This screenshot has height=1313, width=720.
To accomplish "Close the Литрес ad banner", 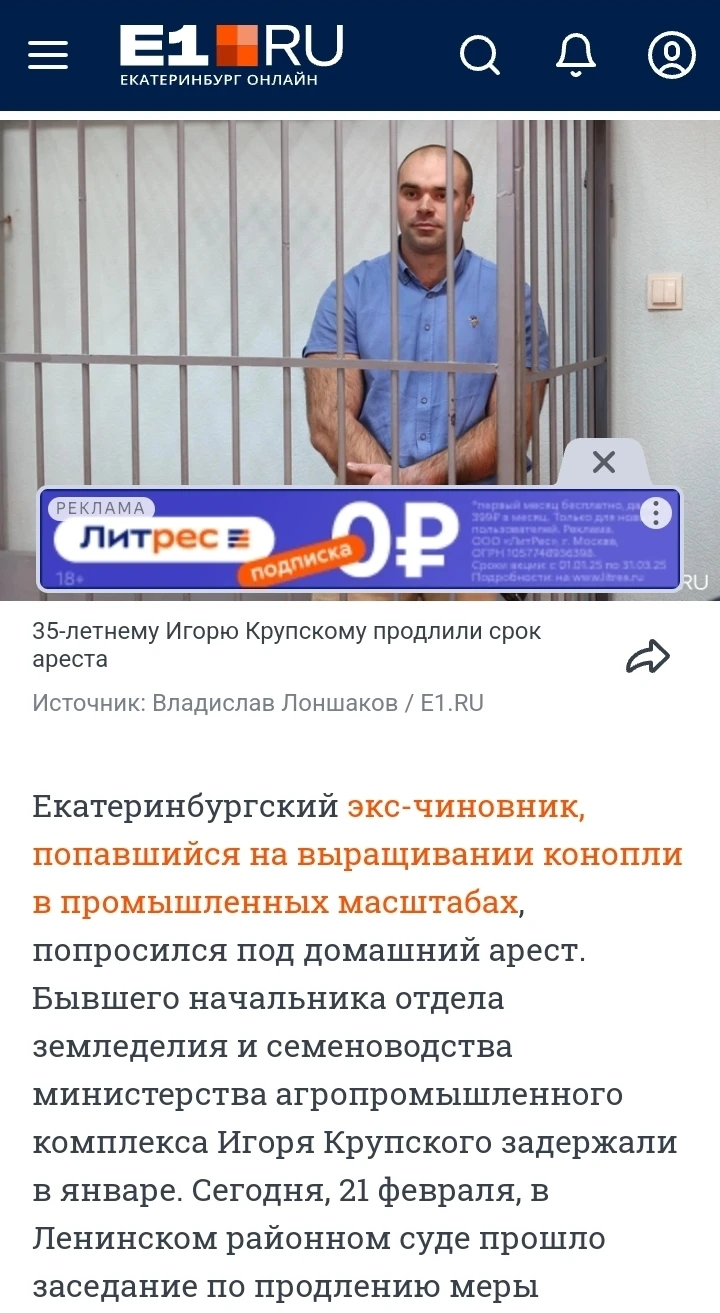I will pyautogui.click(x=603, y=462).
